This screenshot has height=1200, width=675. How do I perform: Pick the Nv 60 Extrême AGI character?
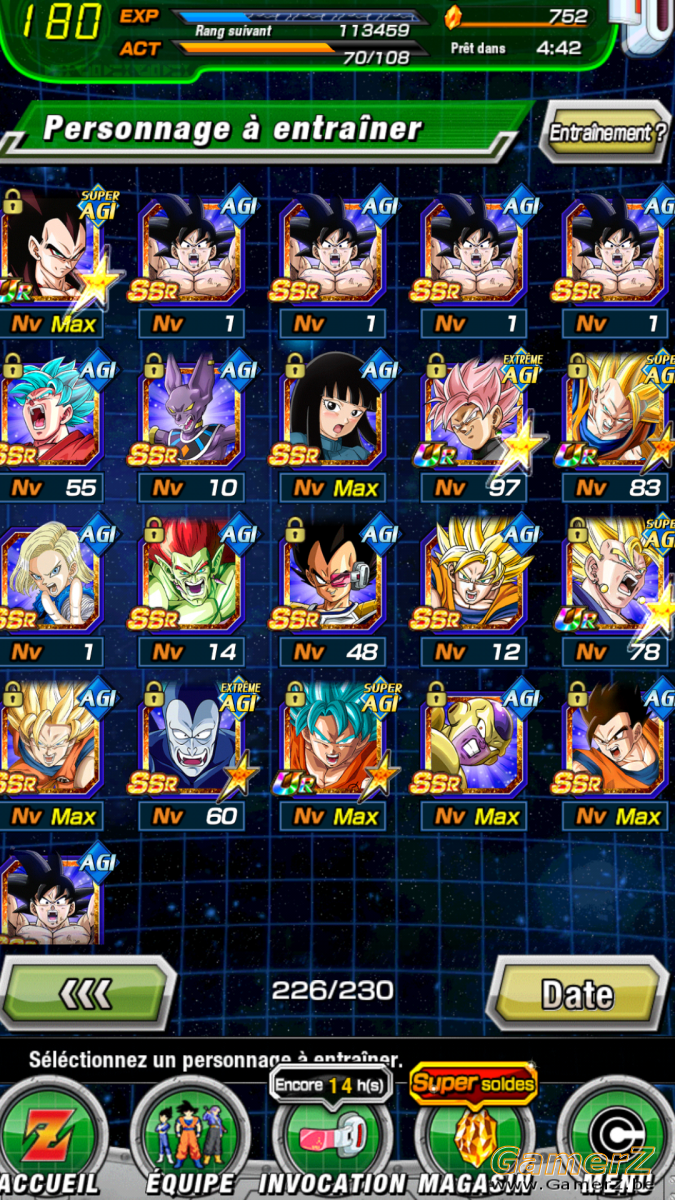coord(190,757)
